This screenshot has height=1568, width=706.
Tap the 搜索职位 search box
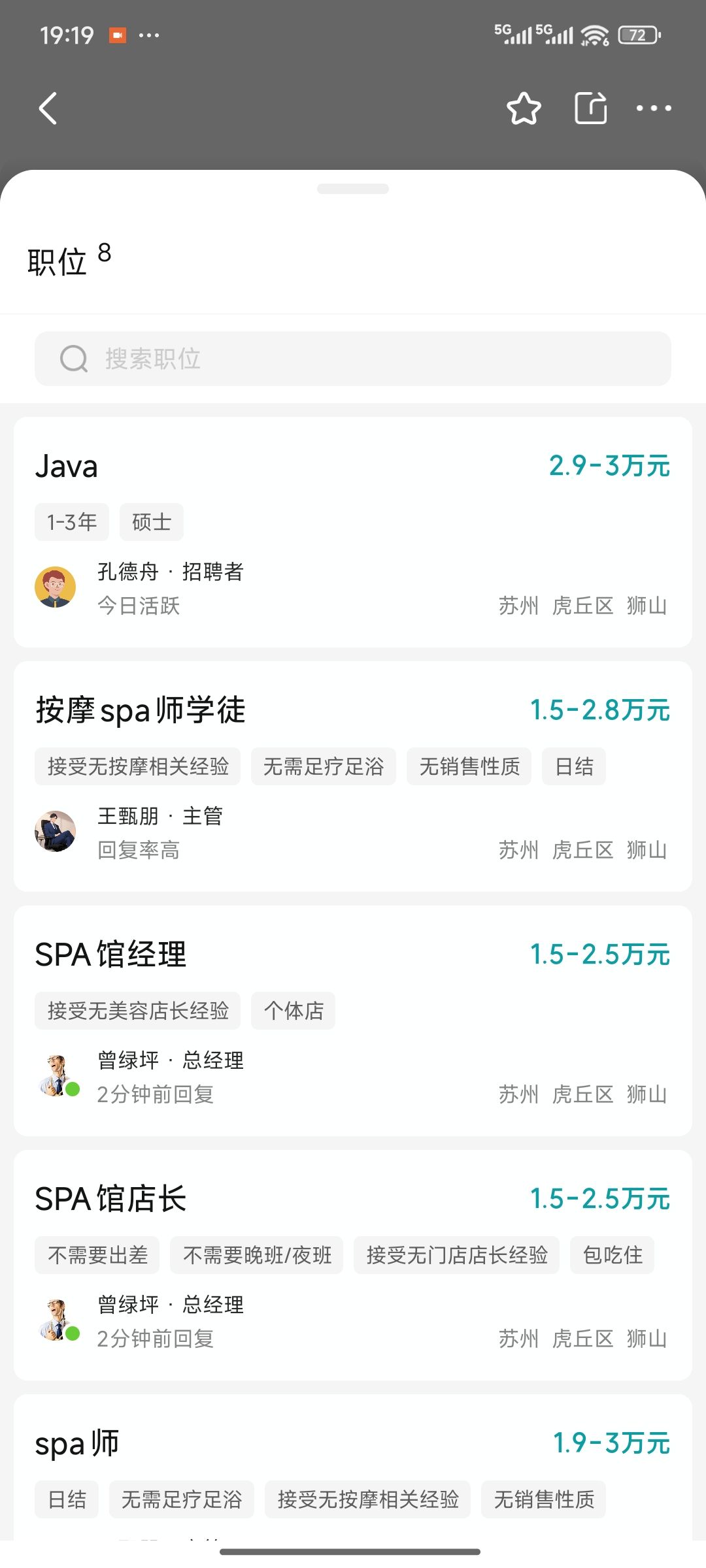[x=353, y=359]
